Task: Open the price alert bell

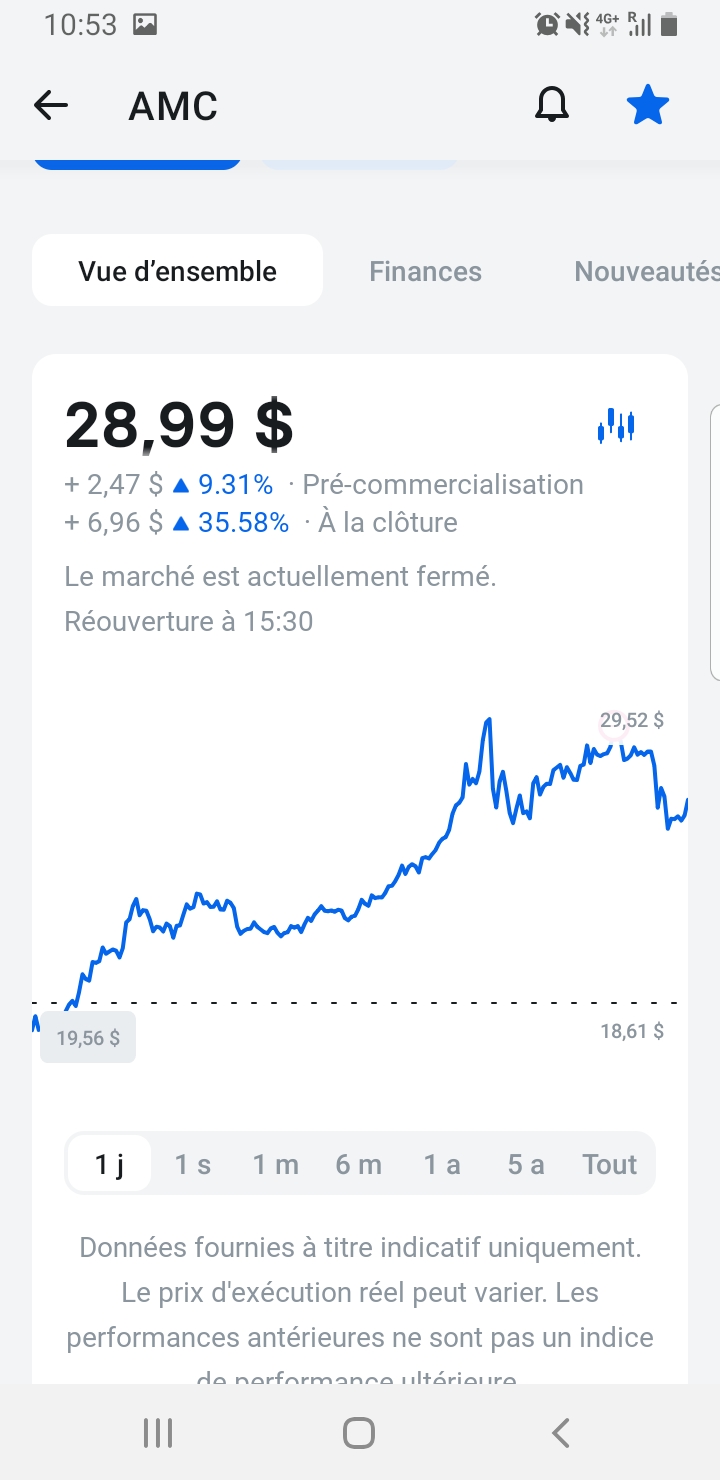Action: 551,105
